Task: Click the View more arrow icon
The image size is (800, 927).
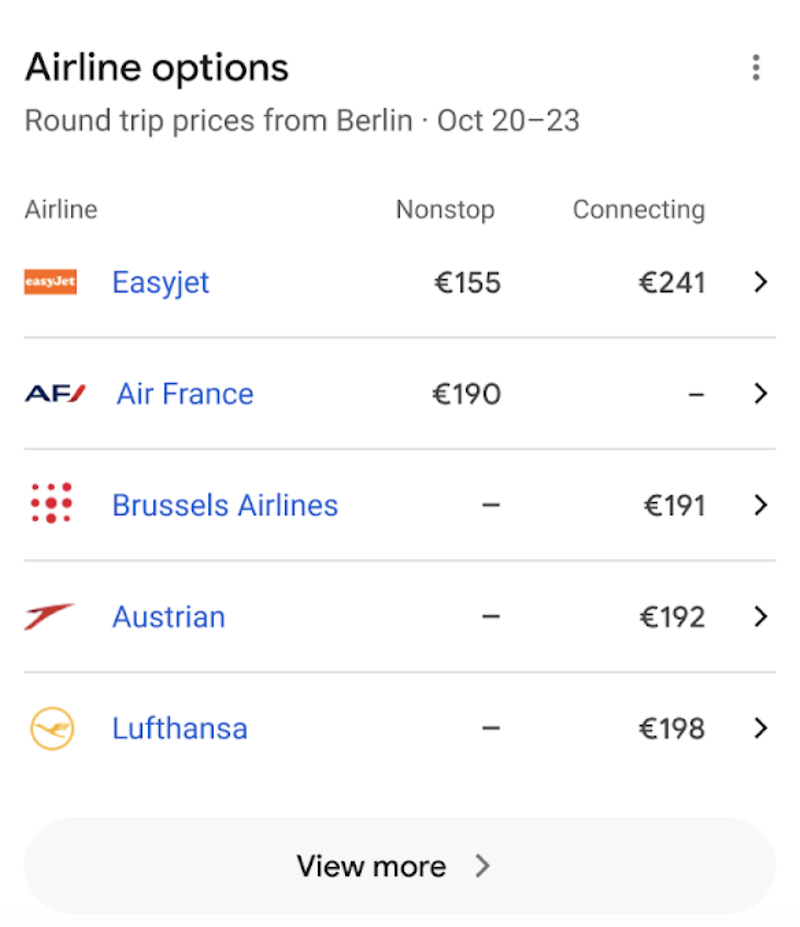Action: 483,866
